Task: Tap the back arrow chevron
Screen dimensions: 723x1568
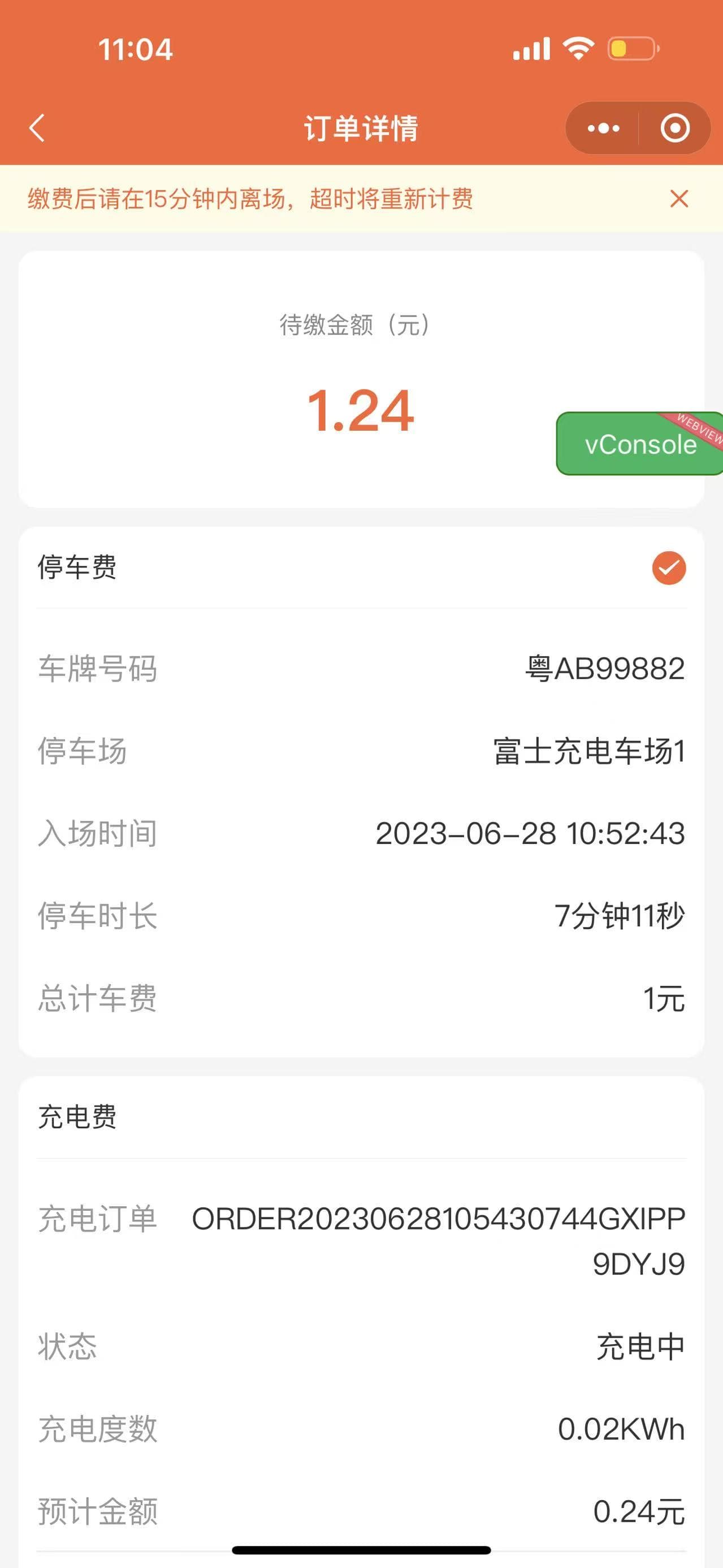Action: coord(34,128)
